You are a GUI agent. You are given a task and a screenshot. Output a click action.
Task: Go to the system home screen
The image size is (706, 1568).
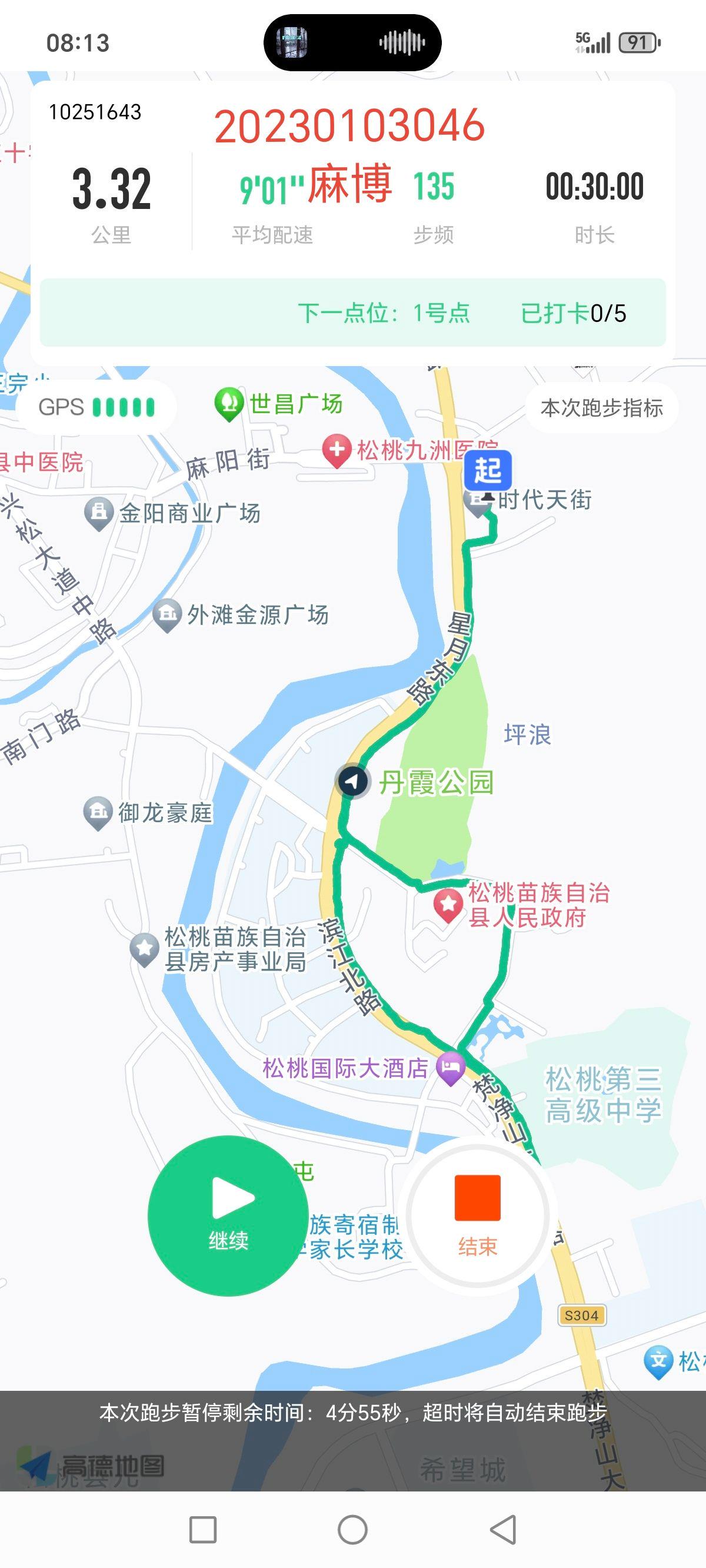[352, 1529]
